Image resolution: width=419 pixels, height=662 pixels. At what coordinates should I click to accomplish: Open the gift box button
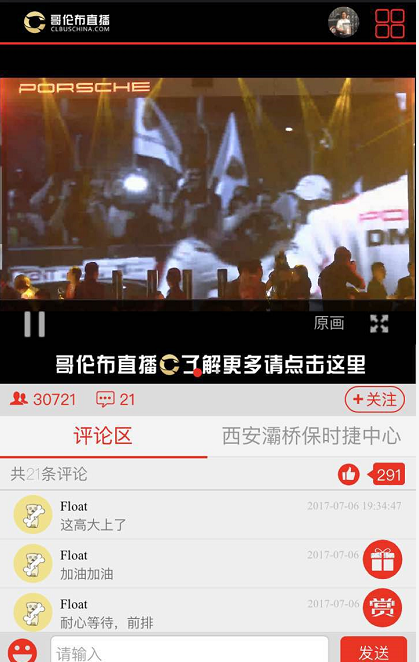coord(382,559)
